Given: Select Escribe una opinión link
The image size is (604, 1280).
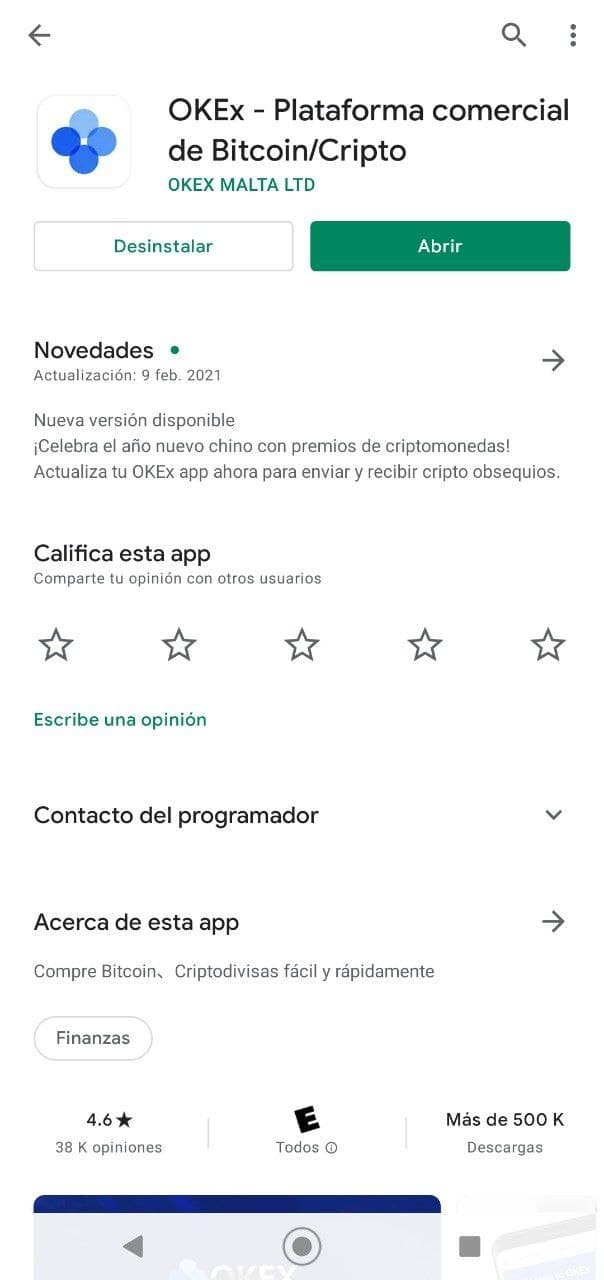Looking at the screenshot, I should tap(120, 719).
